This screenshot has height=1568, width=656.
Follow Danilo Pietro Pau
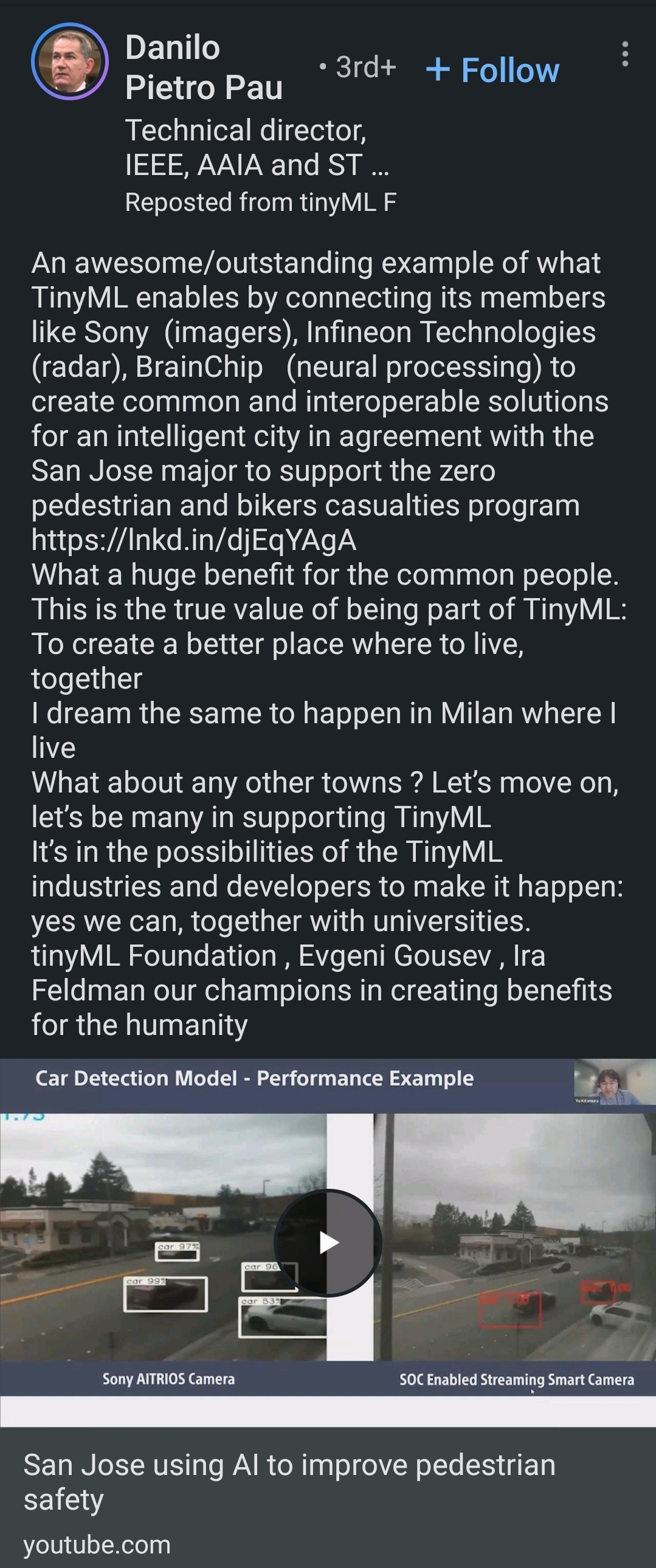tap(492, 70)
